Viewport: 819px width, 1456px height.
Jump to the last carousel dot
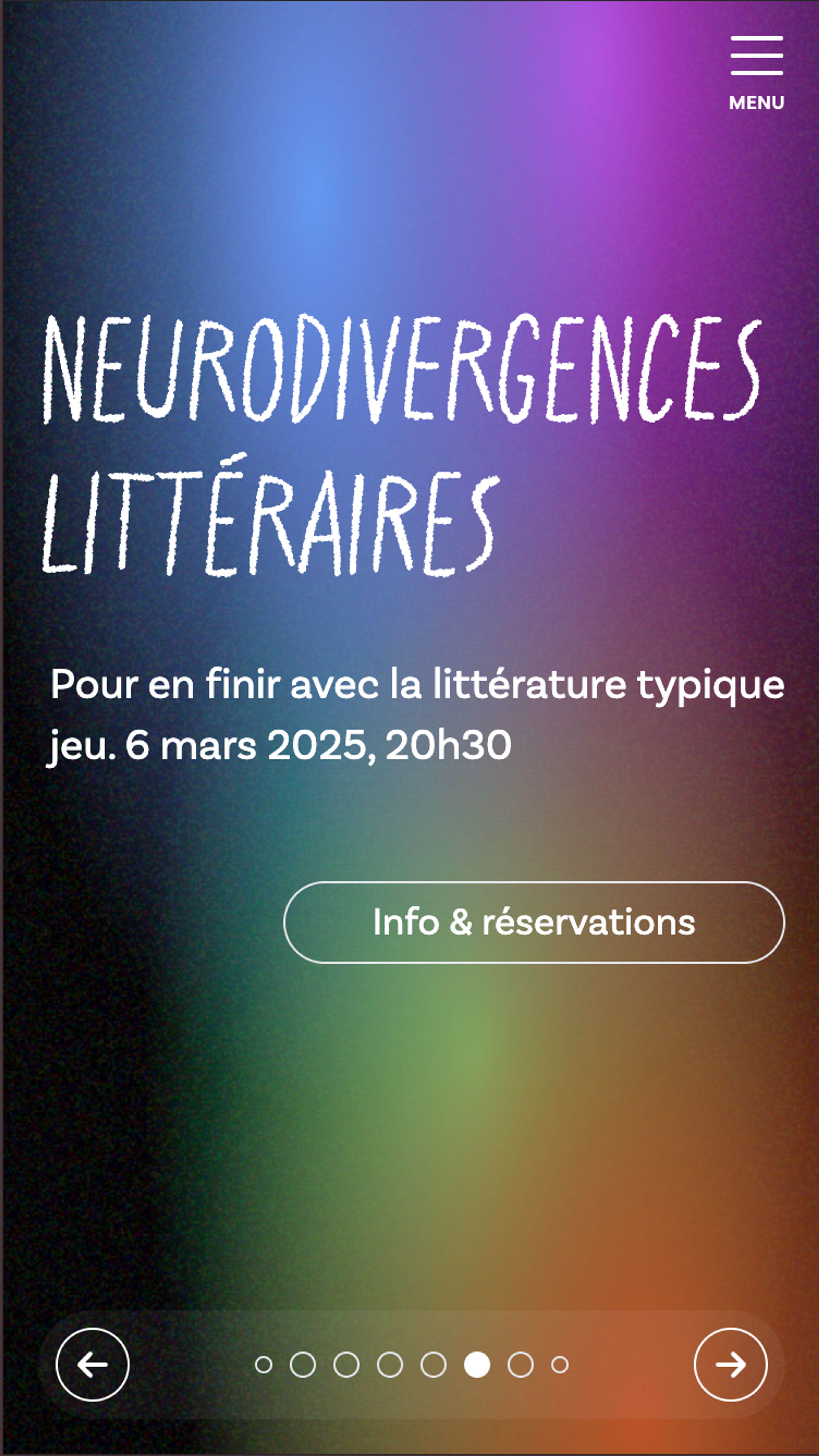[x=560, y=1365]
